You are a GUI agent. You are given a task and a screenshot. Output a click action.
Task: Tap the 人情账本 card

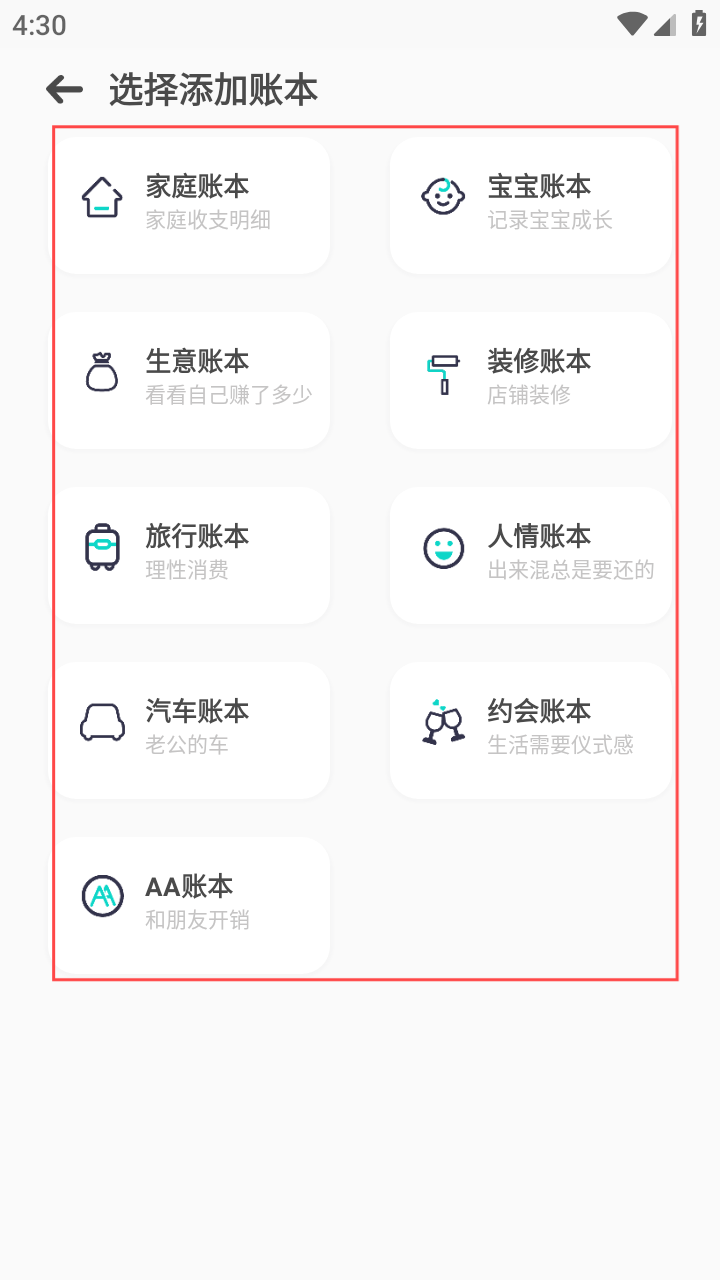tap(530, 554)
